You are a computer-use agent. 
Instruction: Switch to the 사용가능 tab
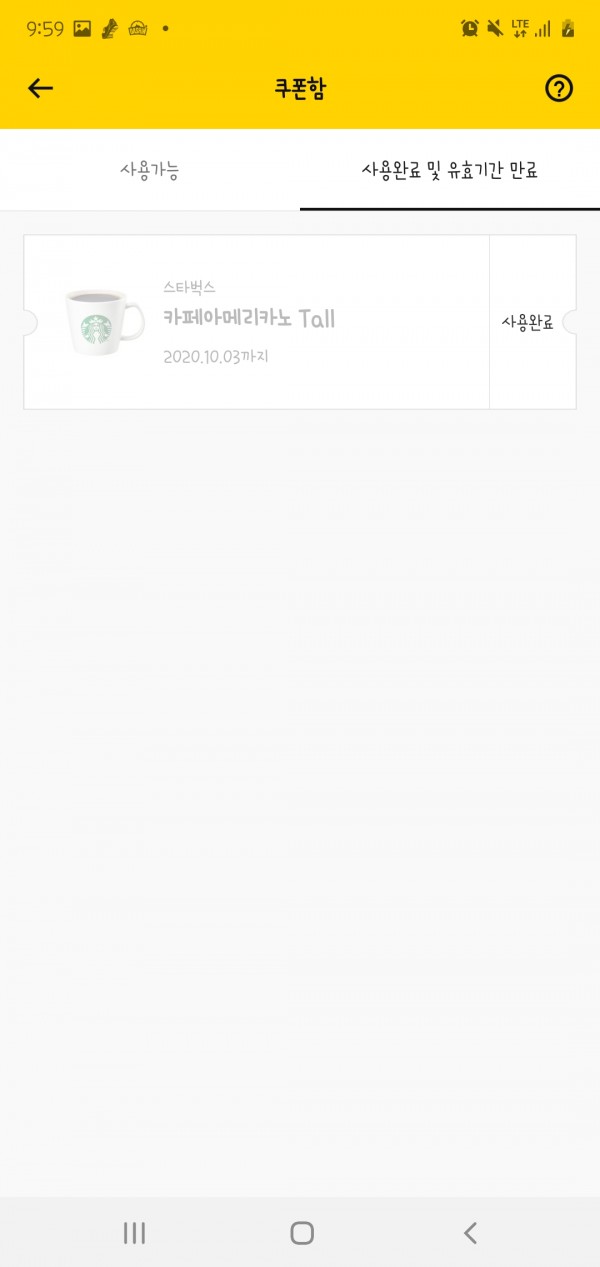(150, 170)
